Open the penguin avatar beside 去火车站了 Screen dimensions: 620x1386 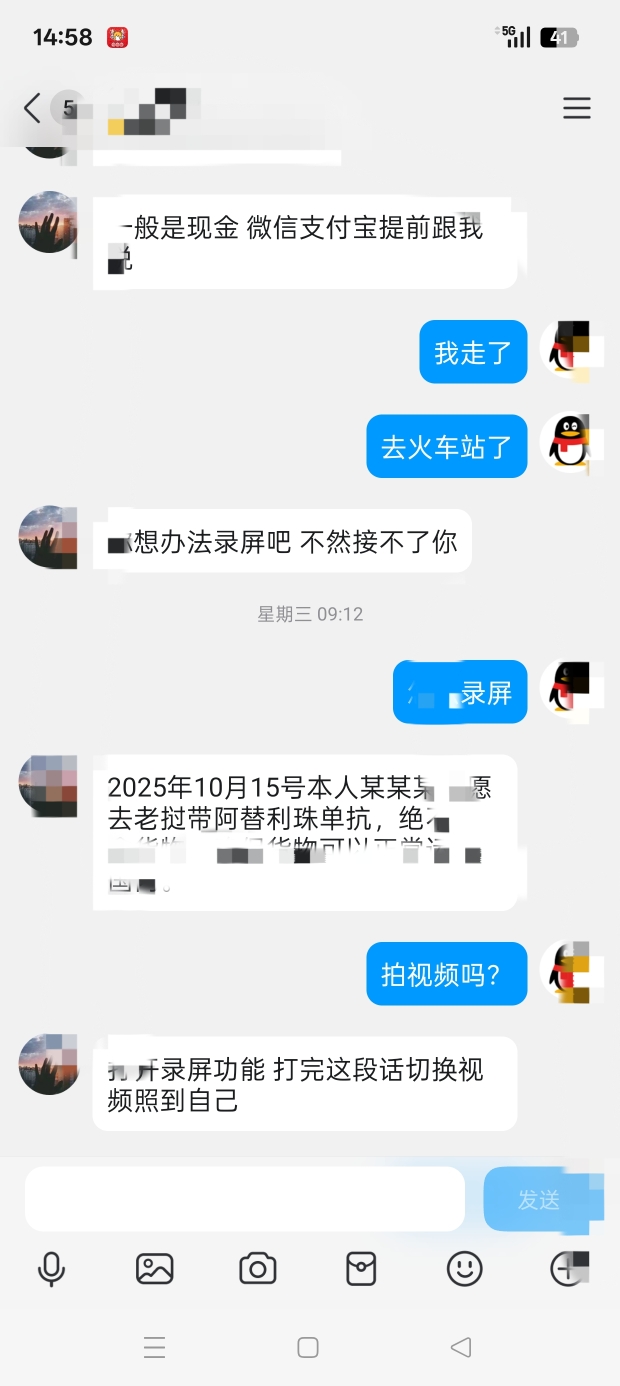(x=570, y=443)
